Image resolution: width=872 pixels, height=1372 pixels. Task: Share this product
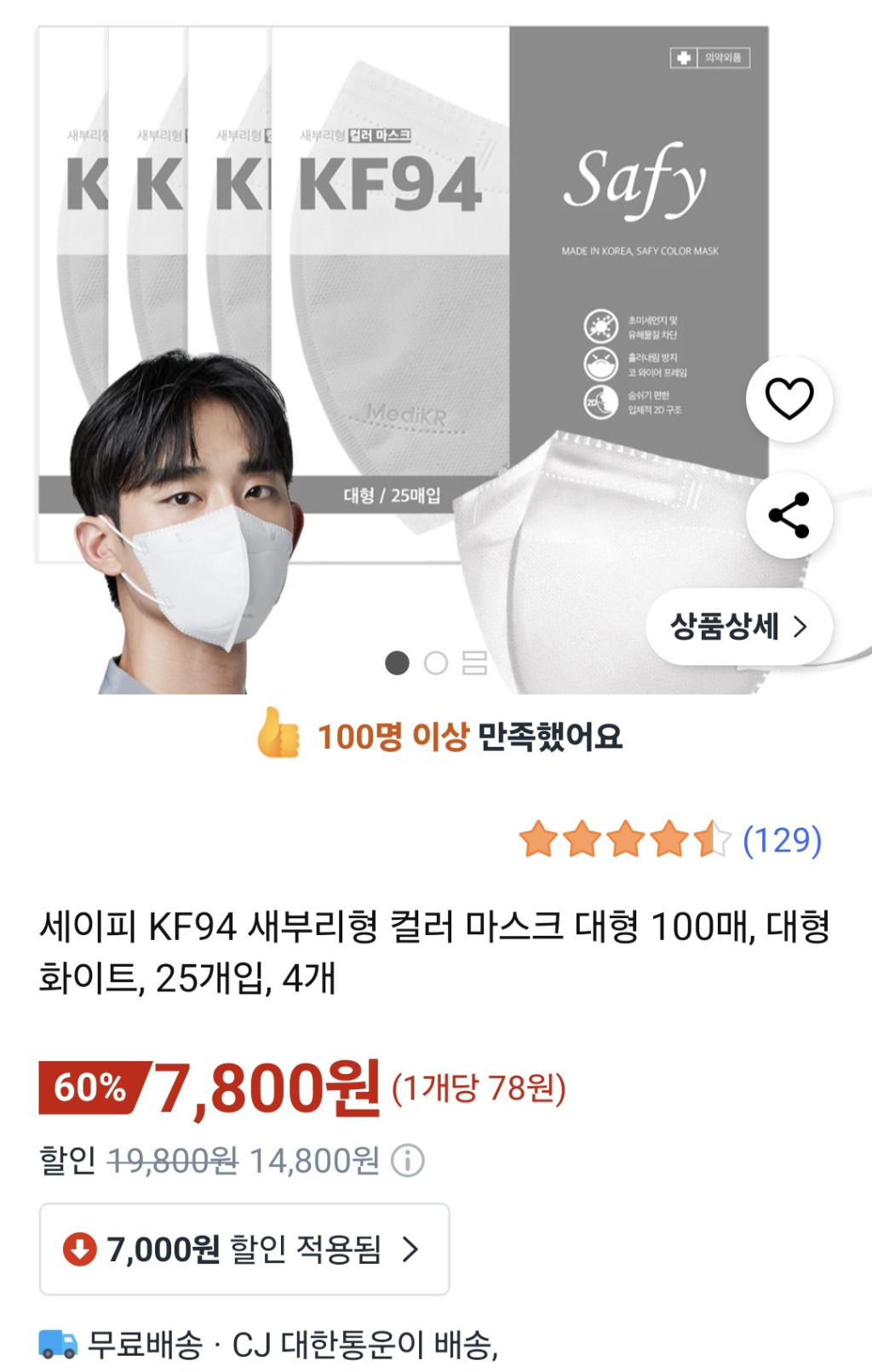(x=789, y=515)
